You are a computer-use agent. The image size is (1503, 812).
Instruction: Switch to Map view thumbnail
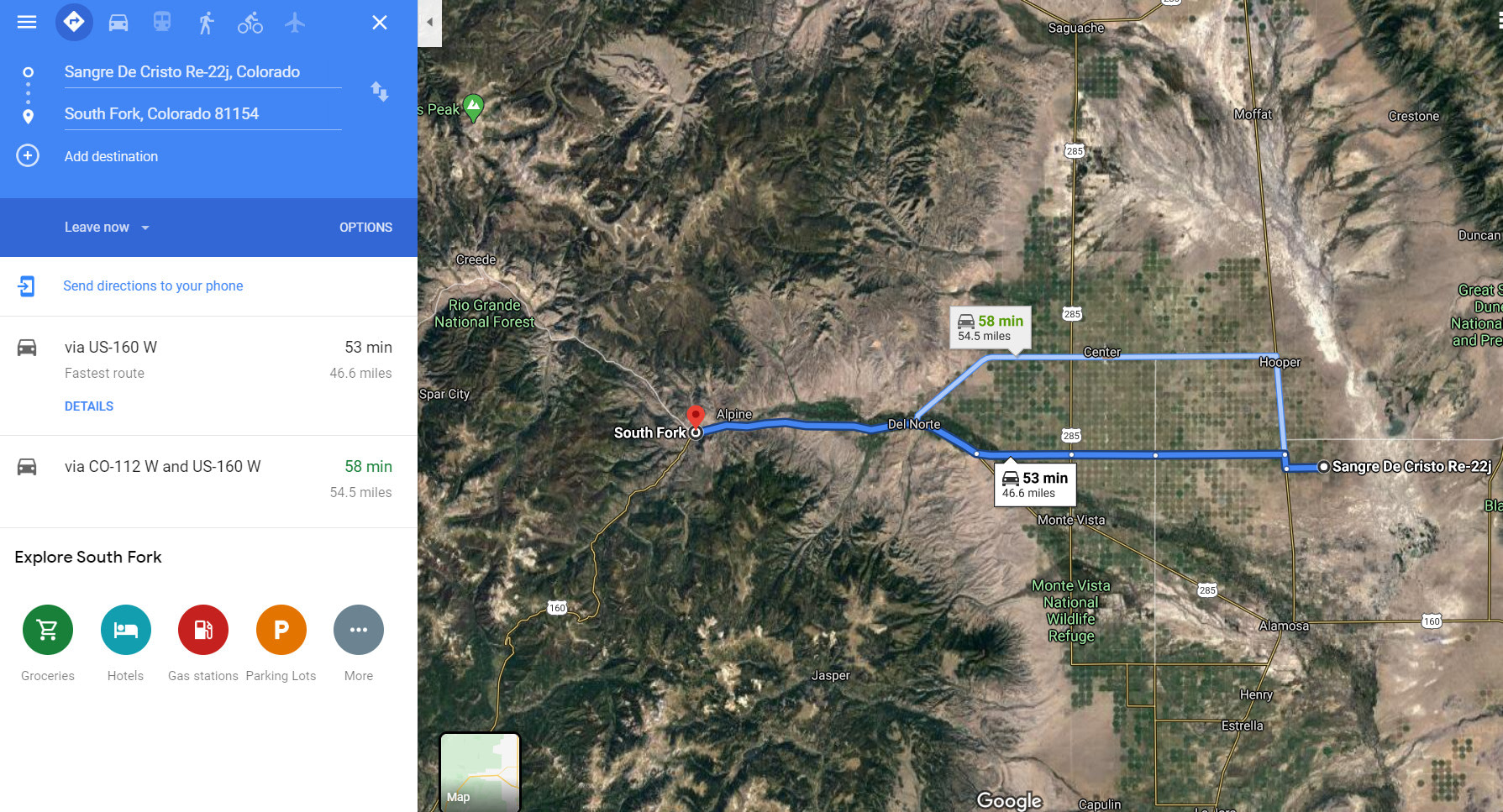(480, 772)
